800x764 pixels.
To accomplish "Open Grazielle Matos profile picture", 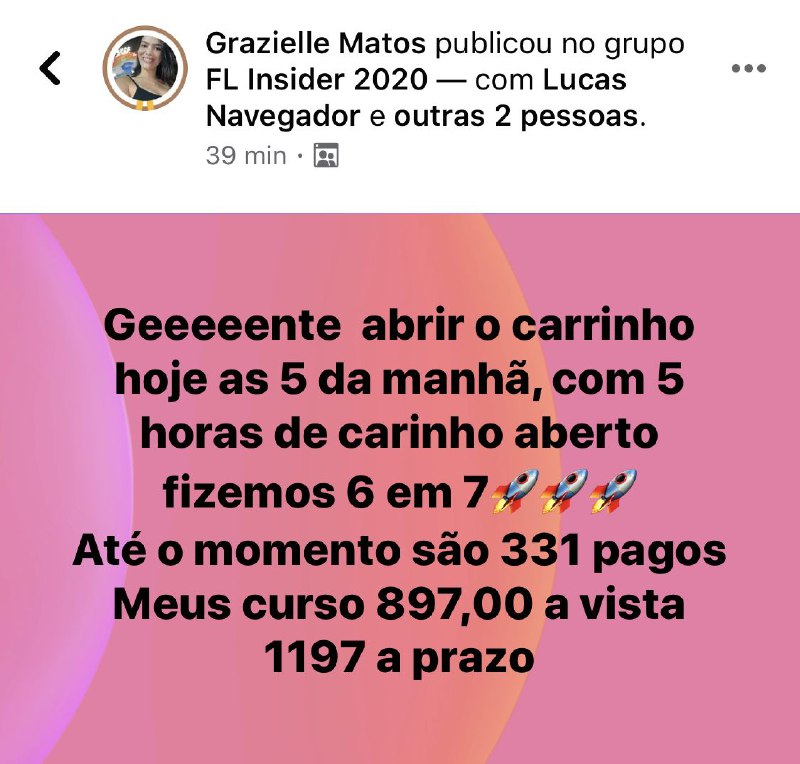I will point(145,68).
